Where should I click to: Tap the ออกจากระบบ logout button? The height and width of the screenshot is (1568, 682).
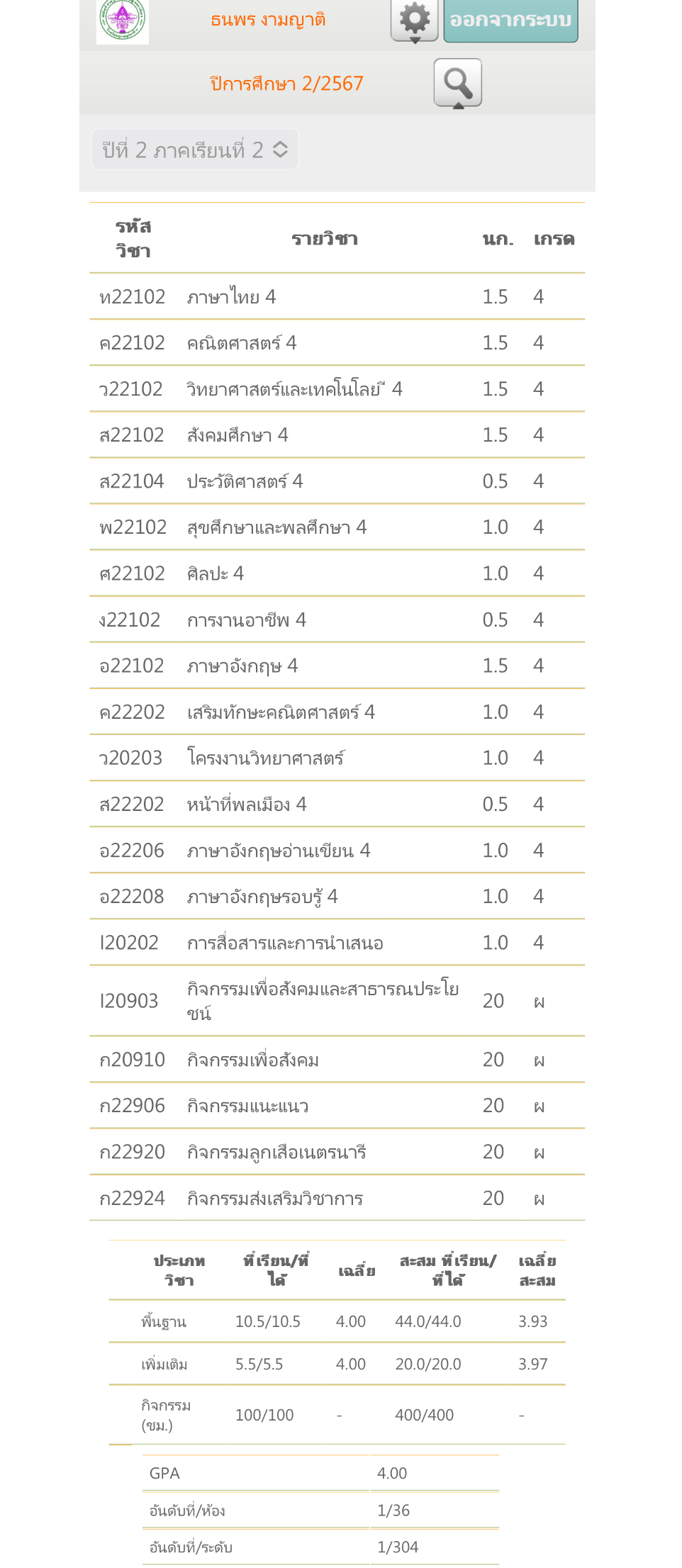[510, 21]
